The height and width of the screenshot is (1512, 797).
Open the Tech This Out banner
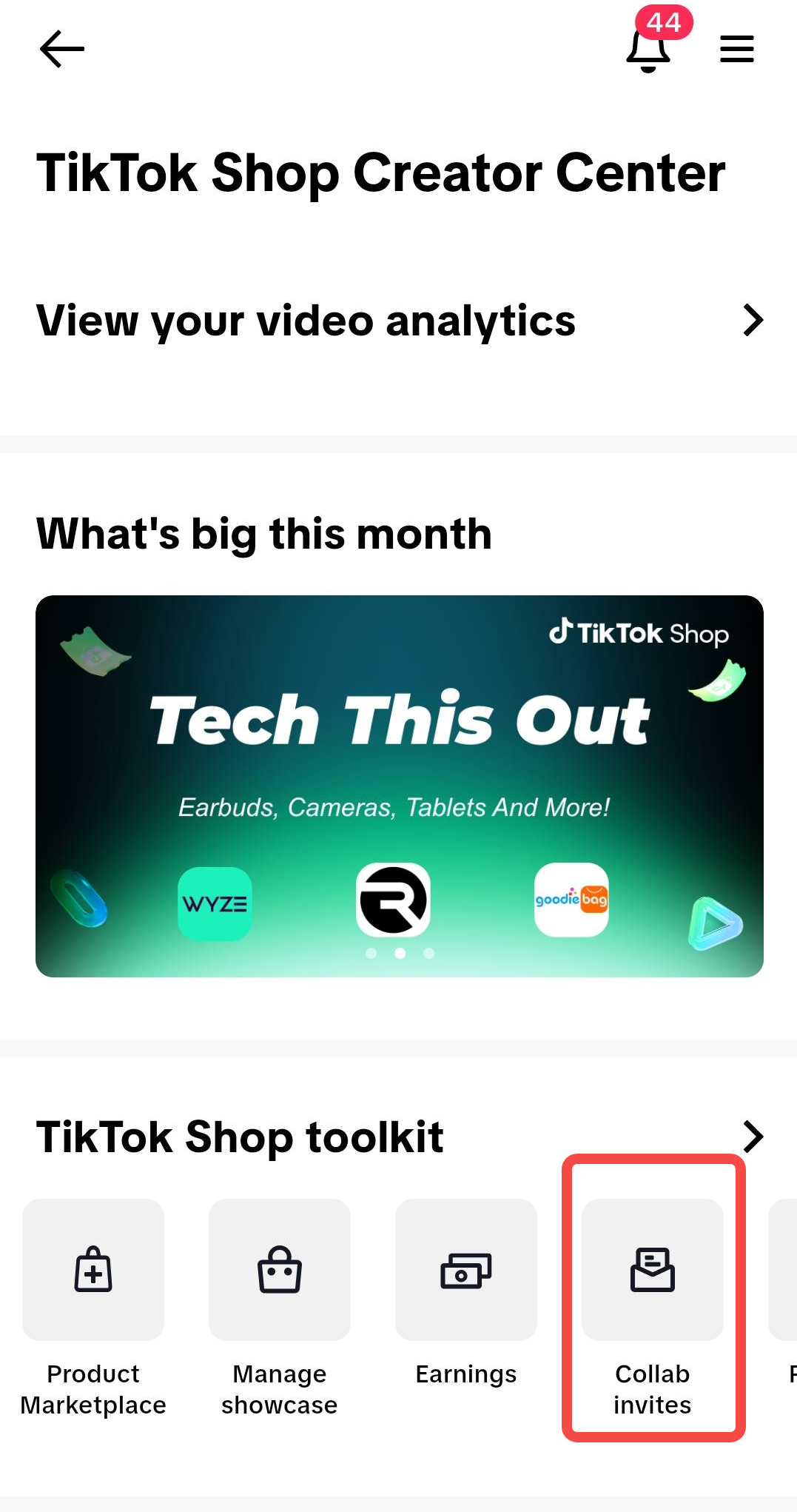point(400,785)
